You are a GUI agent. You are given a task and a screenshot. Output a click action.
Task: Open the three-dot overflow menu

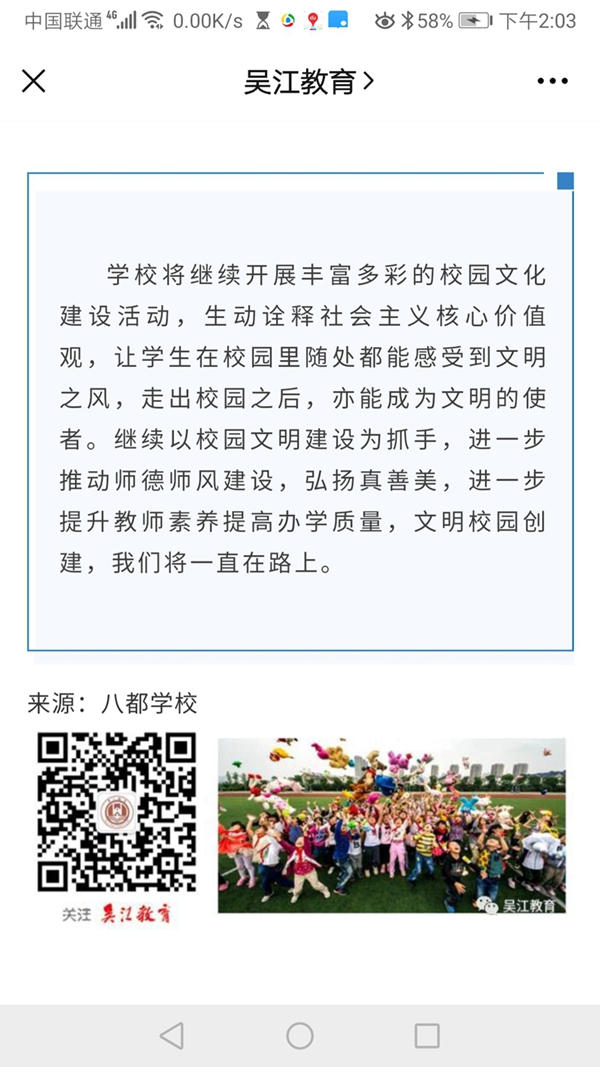552,81
